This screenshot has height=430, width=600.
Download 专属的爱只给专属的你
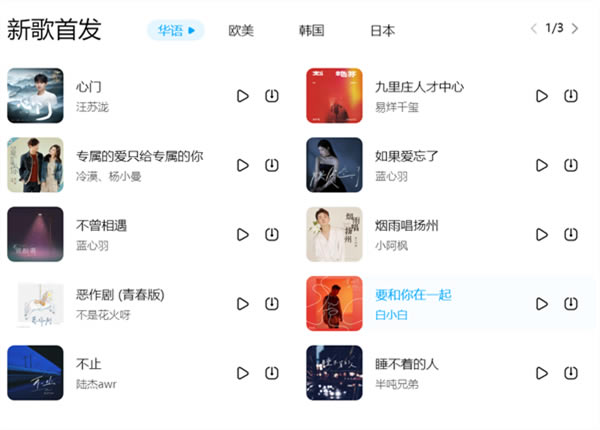coord(271,165)
